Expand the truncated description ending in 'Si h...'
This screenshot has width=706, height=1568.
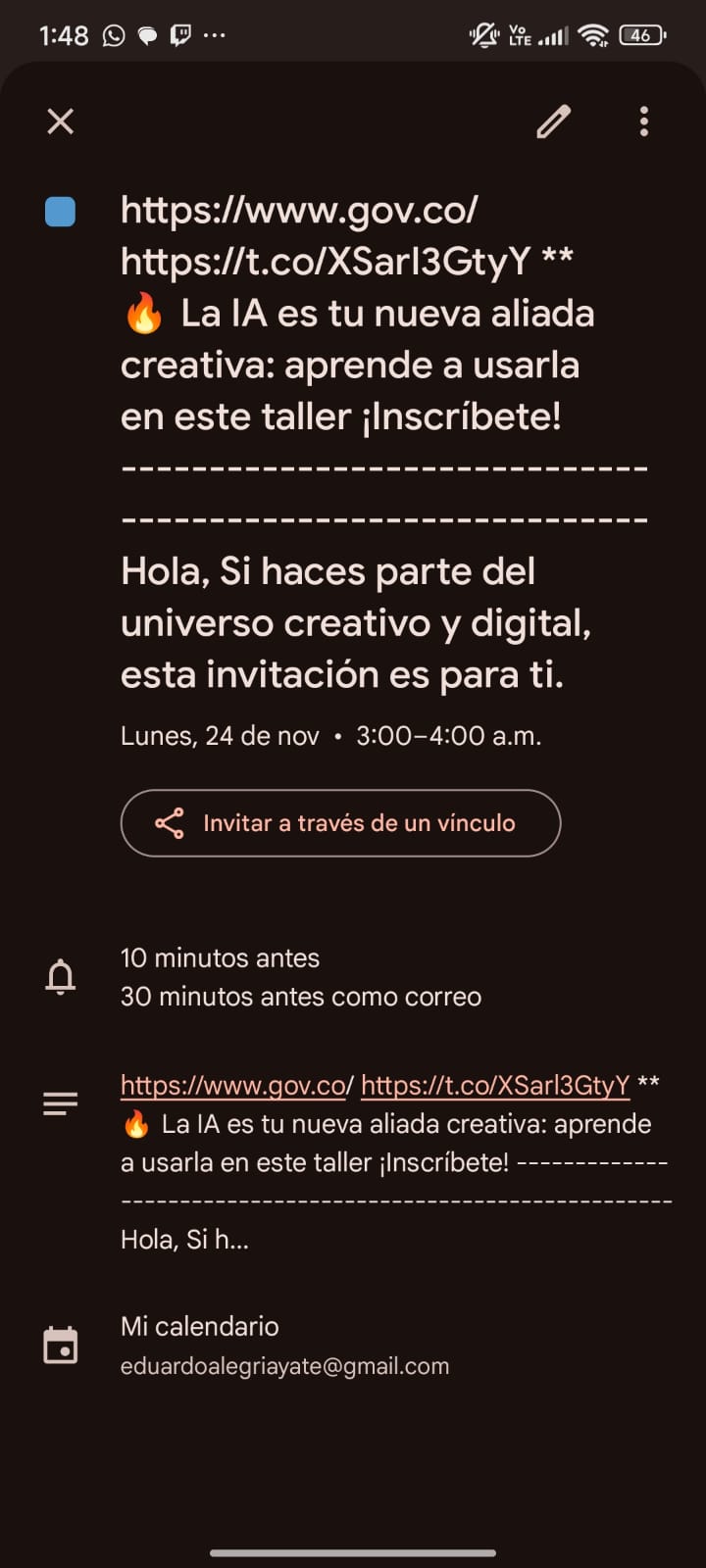184,1238
